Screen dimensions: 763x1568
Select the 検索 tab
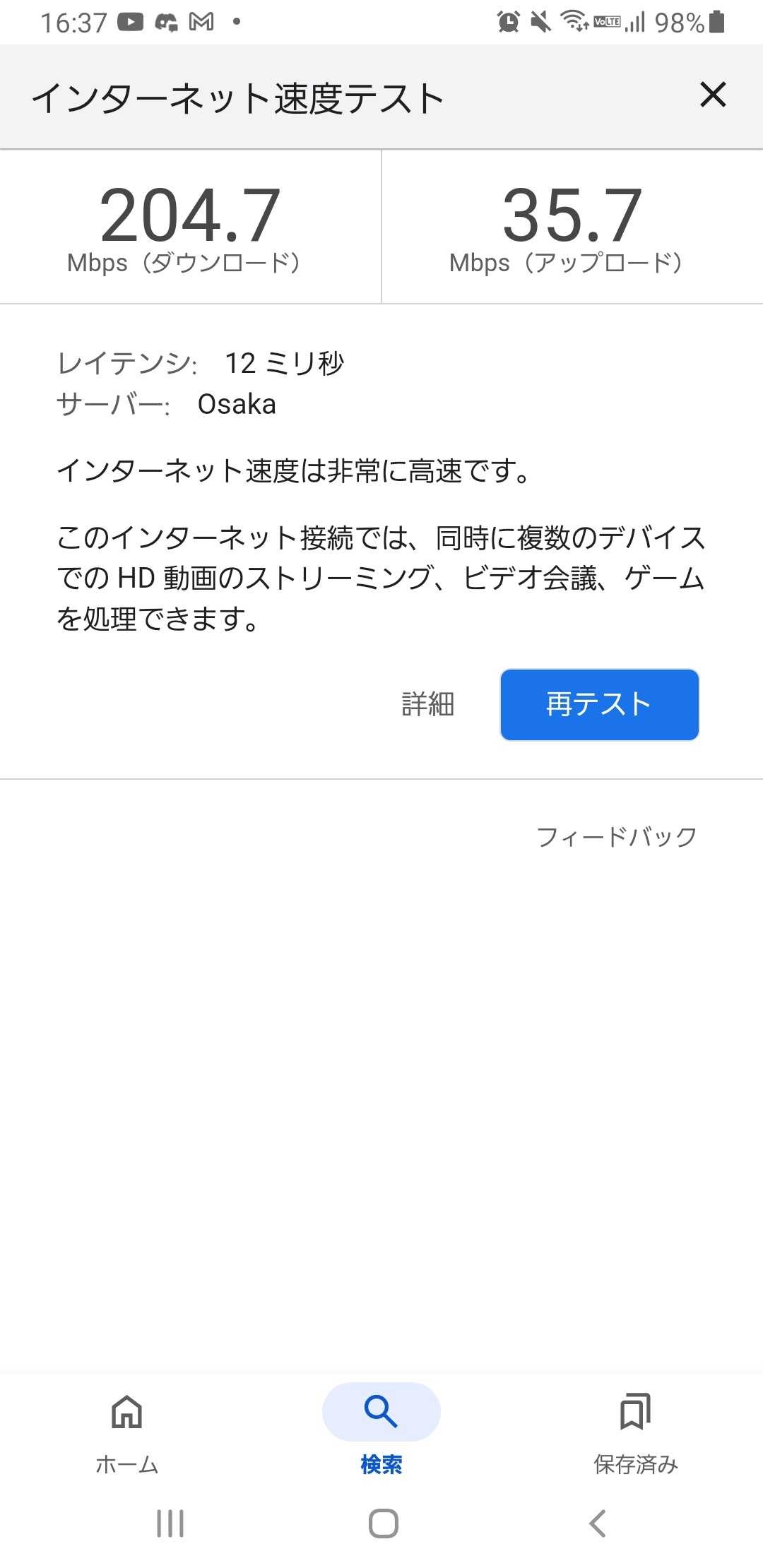(381, 1428)
